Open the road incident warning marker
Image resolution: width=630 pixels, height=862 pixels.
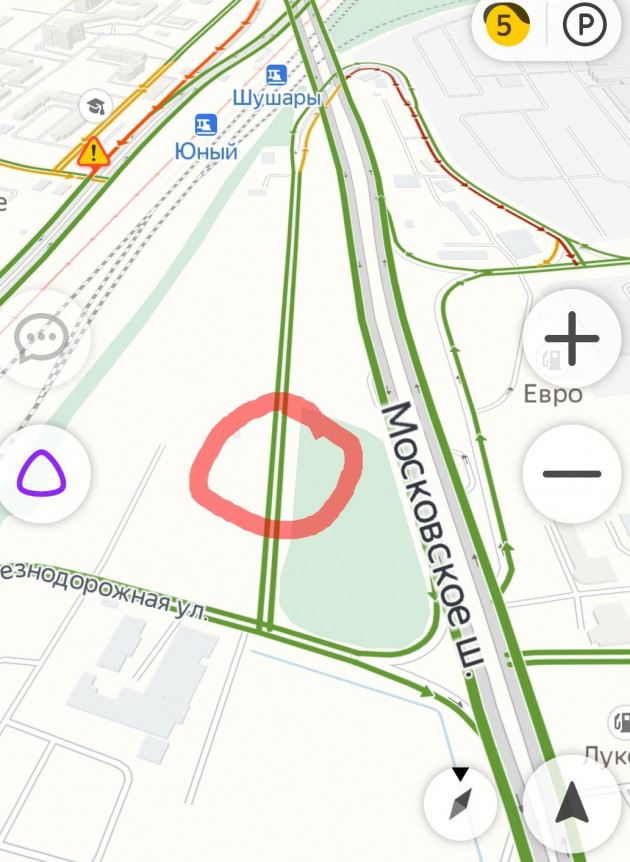tap(94, 152)
